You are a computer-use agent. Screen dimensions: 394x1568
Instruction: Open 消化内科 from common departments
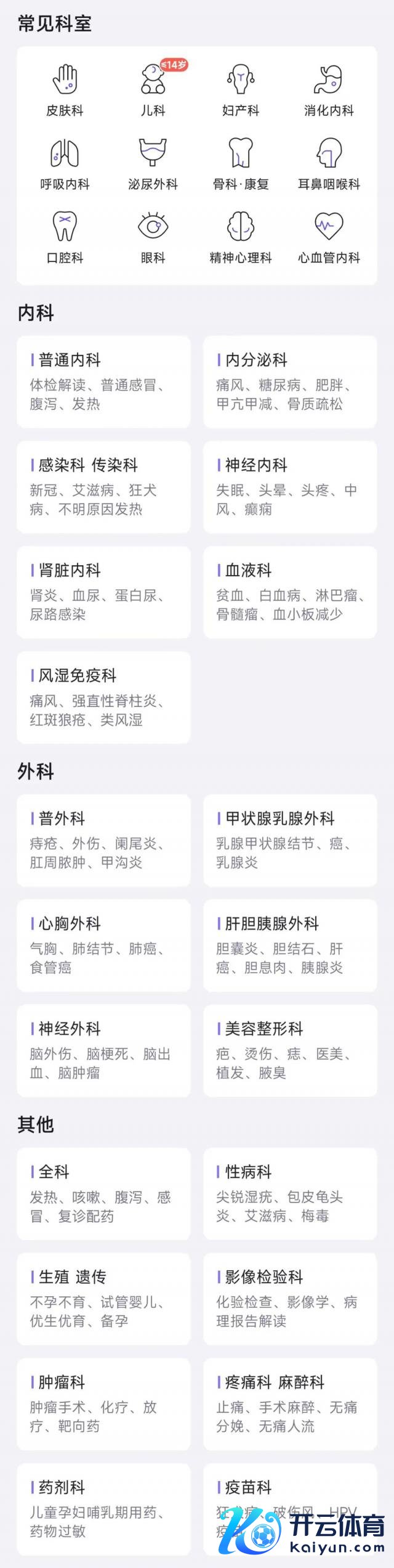(x=329, y=90)
